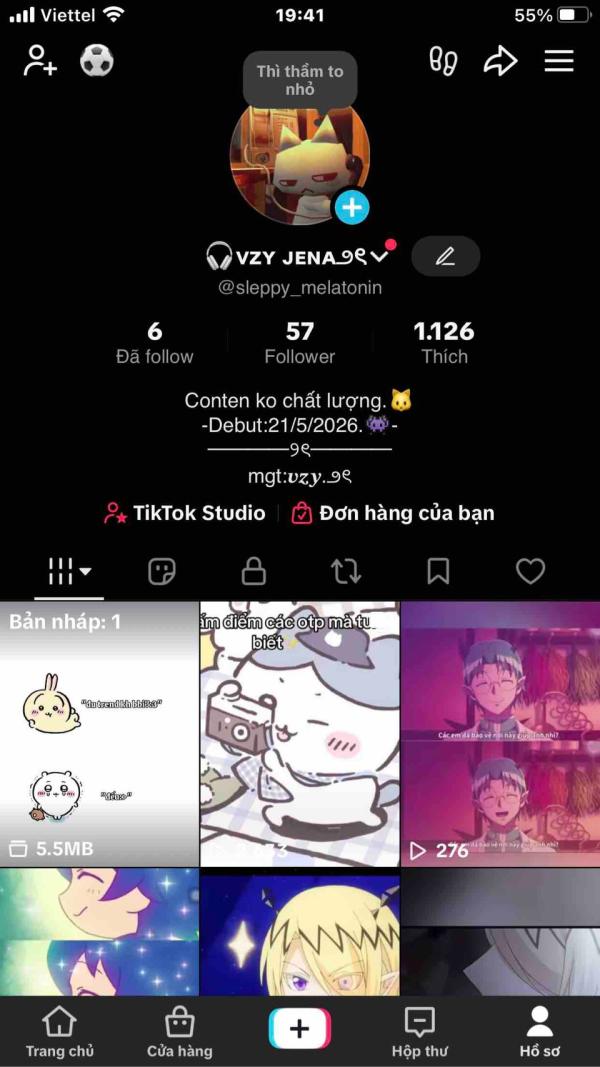Tap the soccer ball icon
The height and width of the screenshot is (1067, 600).
pyautogui.click(x=97, y=61)
